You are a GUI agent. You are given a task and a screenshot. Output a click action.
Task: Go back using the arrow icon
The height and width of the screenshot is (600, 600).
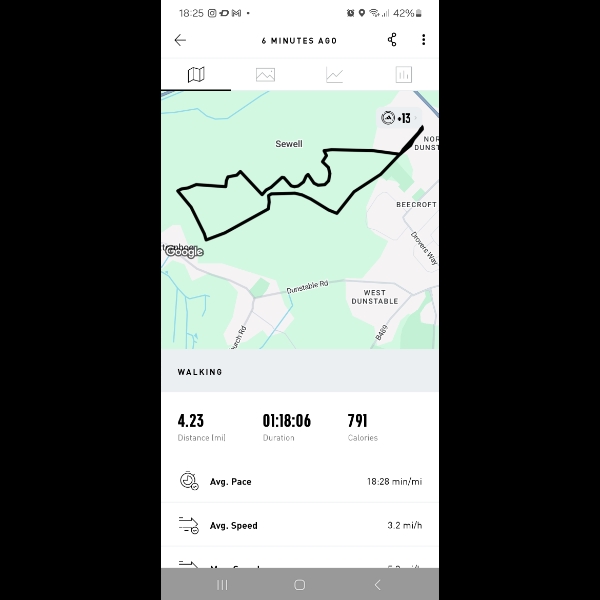coord(180,40)
